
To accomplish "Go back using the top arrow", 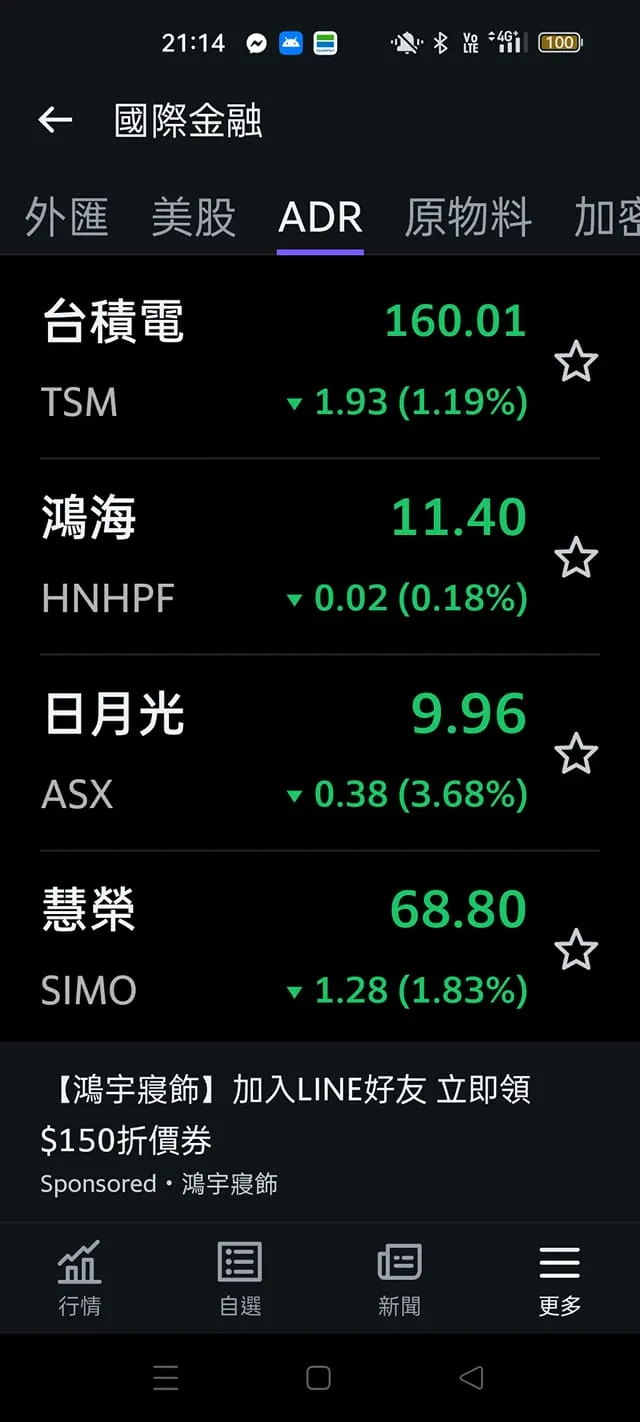I will [x=55, y=121].
